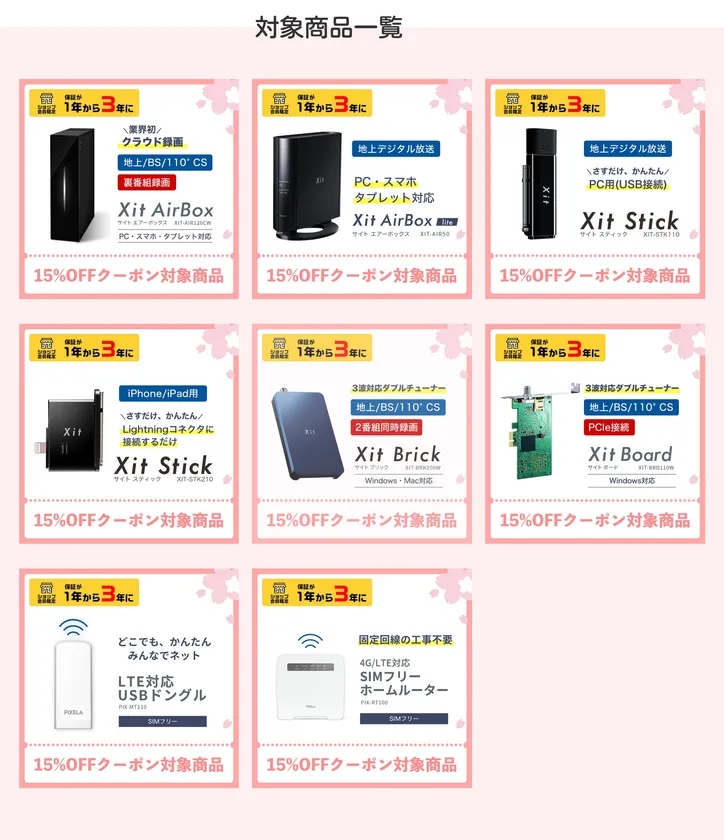View the Xit Board PCIe tuner product
The width and height of the screenshot is (724, 840).
(595, 433)
